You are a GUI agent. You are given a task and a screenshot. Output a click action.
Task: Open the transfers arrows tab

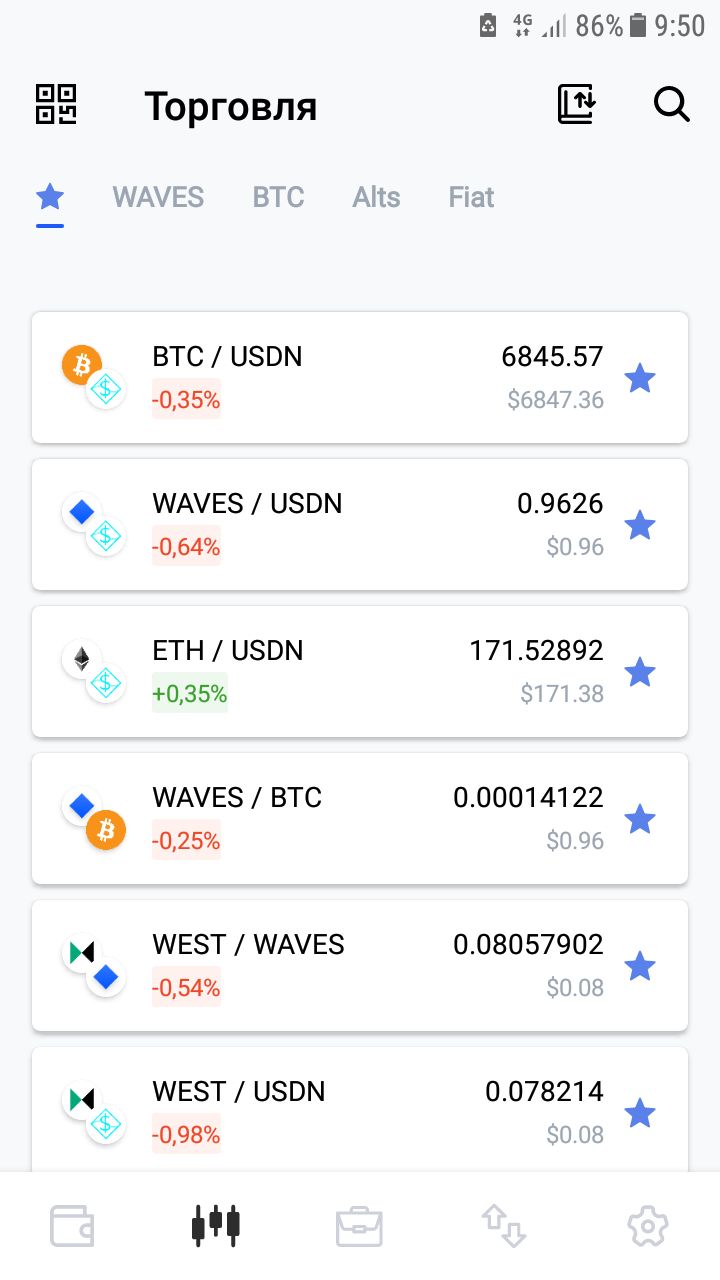coord(504,1226)
